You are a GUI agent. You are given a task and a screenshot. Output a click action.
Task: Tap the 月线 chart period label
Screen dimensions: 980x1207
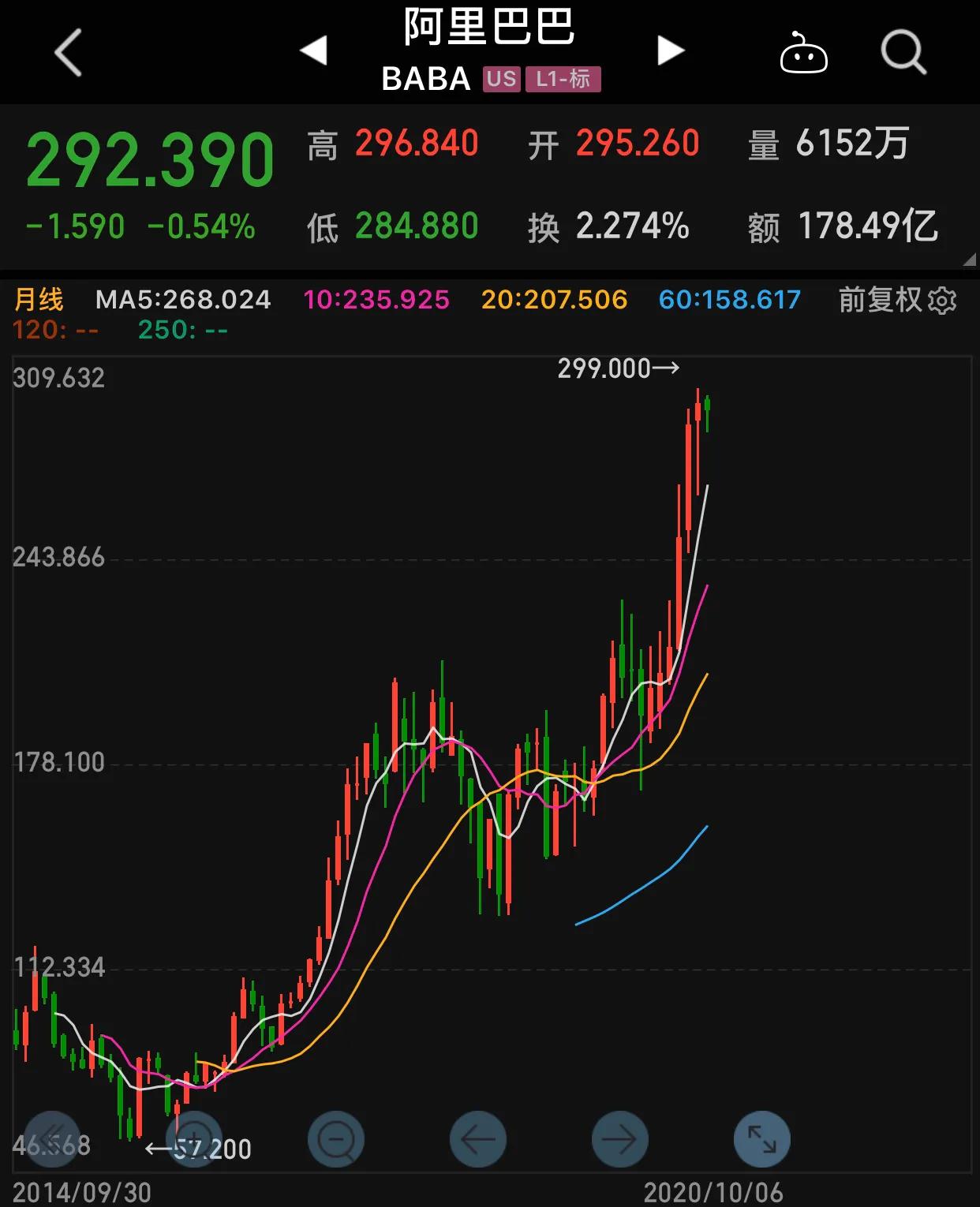tap(39, 300)
